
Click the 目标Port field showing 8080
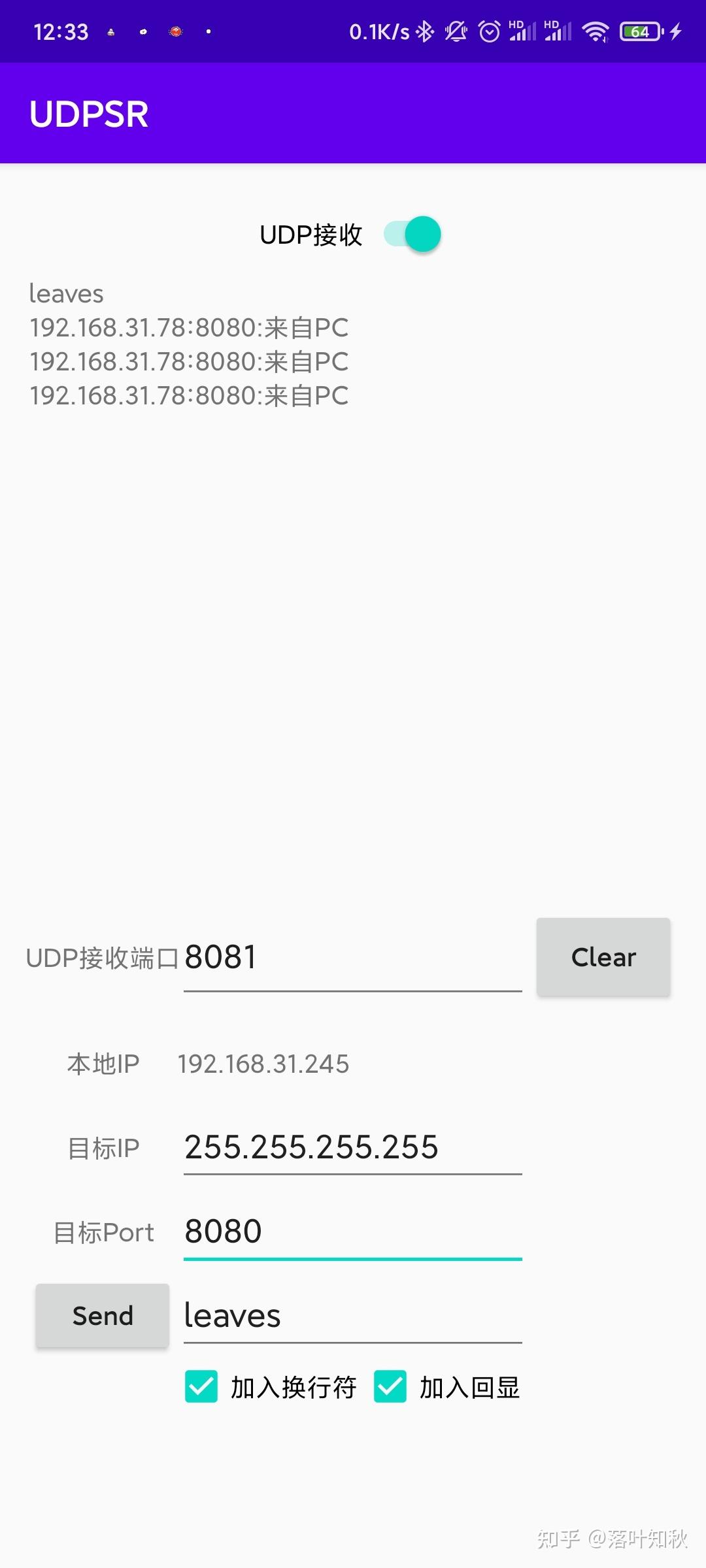click(x=352, y=1231)
